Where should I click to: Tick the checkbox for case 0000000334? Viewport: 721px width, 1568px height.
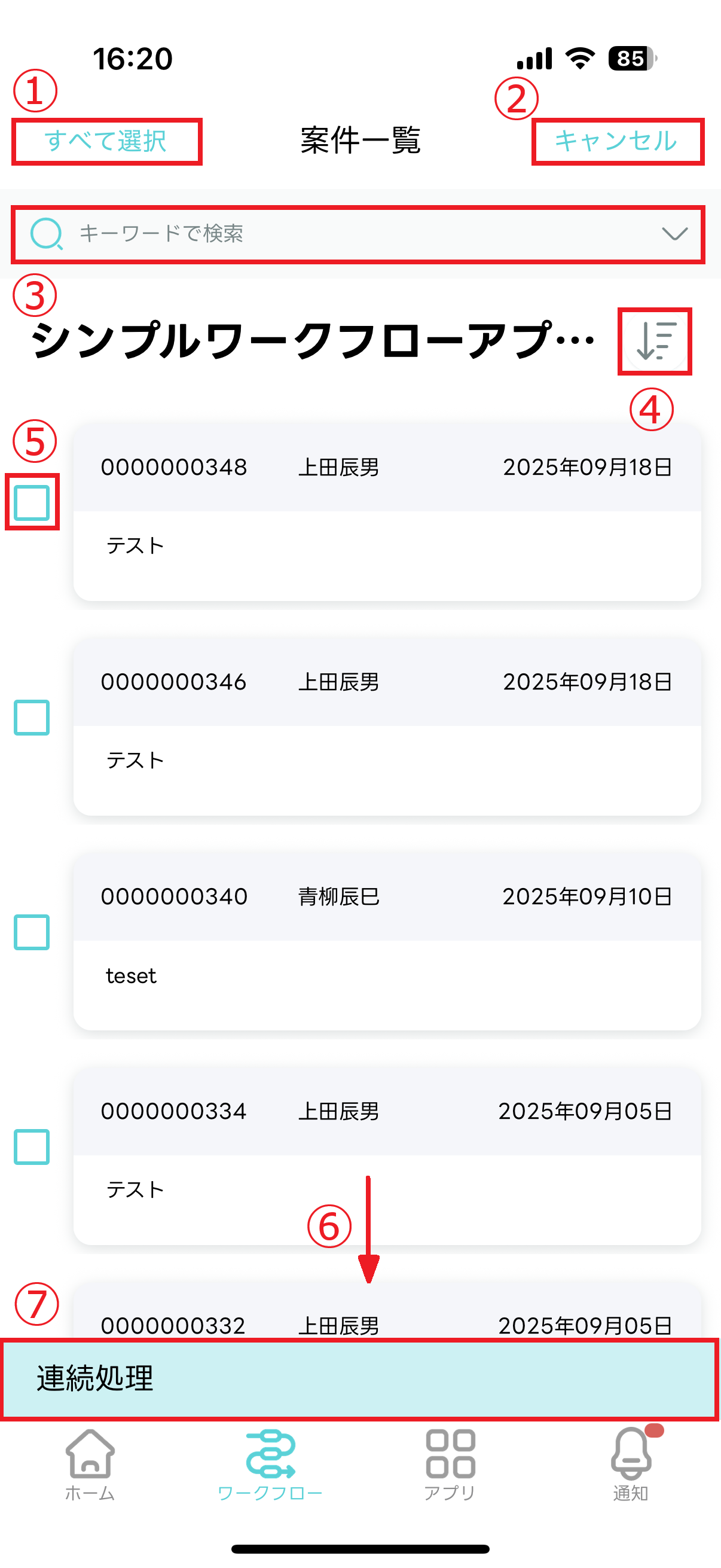pyautogui.click(x=32, y=1147)
